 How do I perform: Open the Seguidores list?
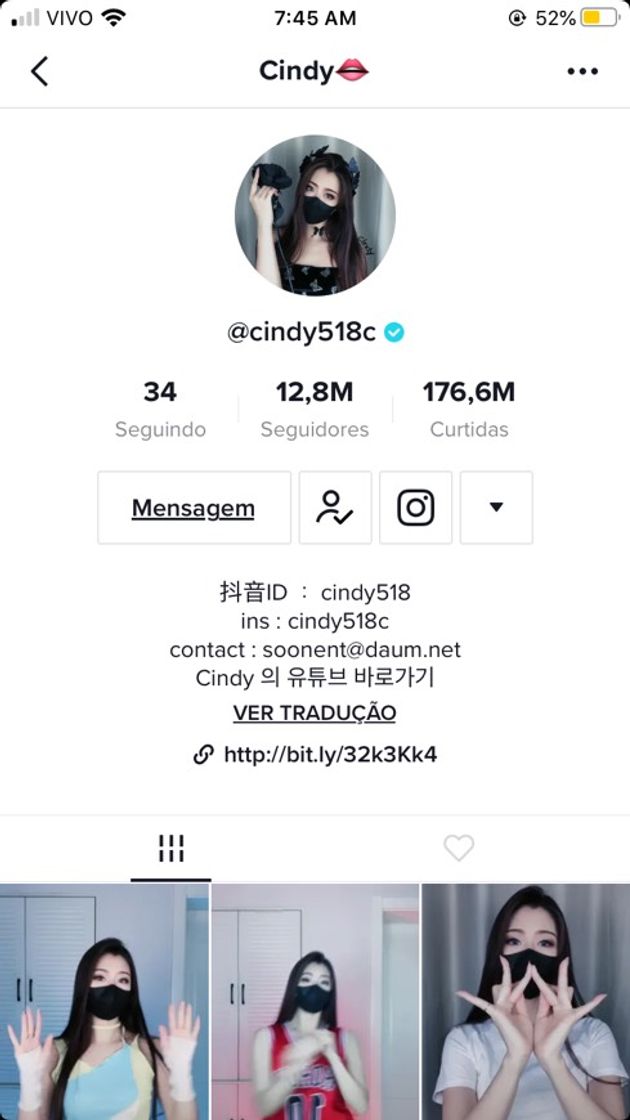tap(315, 409)
